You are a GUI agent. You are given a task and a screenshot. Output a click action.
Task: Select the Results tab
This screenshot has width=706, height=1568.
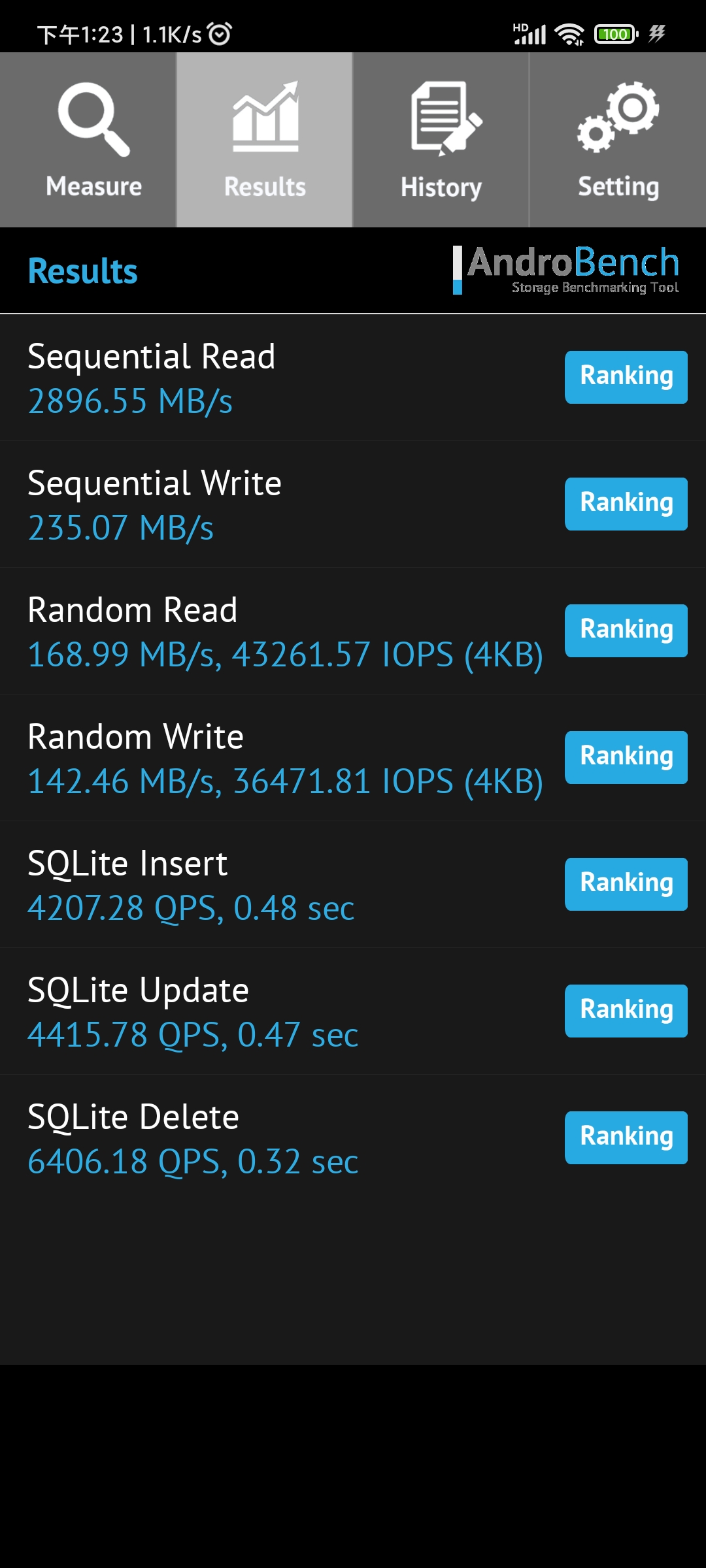(265, 140)
